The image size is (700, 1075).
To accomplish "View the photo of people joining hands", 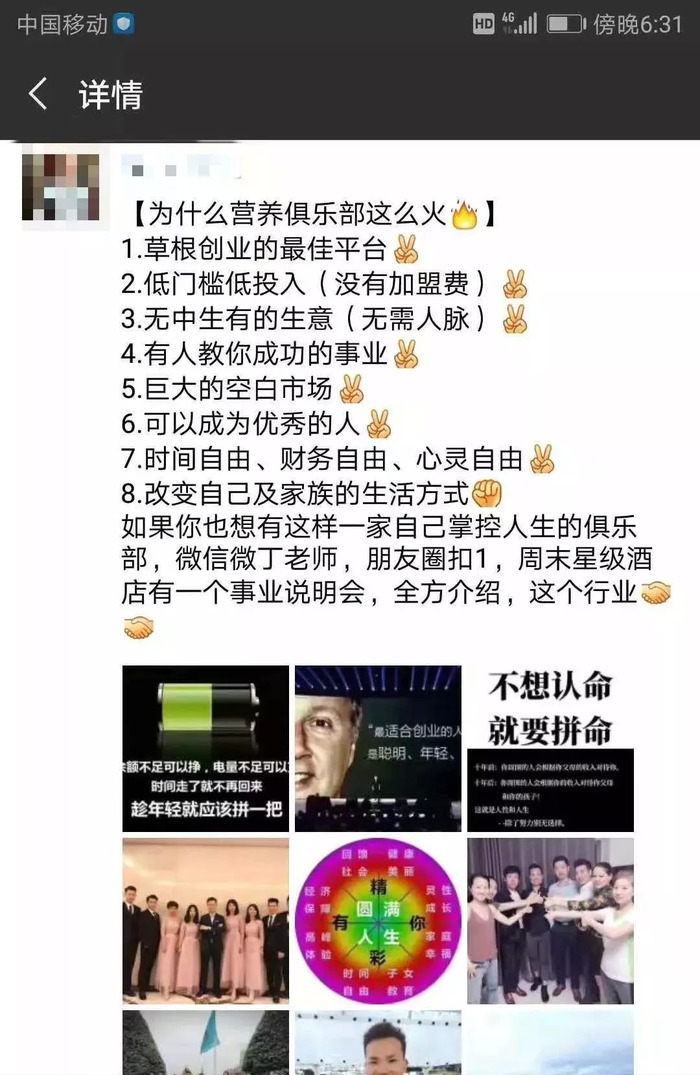I will [x=550, y=921].
